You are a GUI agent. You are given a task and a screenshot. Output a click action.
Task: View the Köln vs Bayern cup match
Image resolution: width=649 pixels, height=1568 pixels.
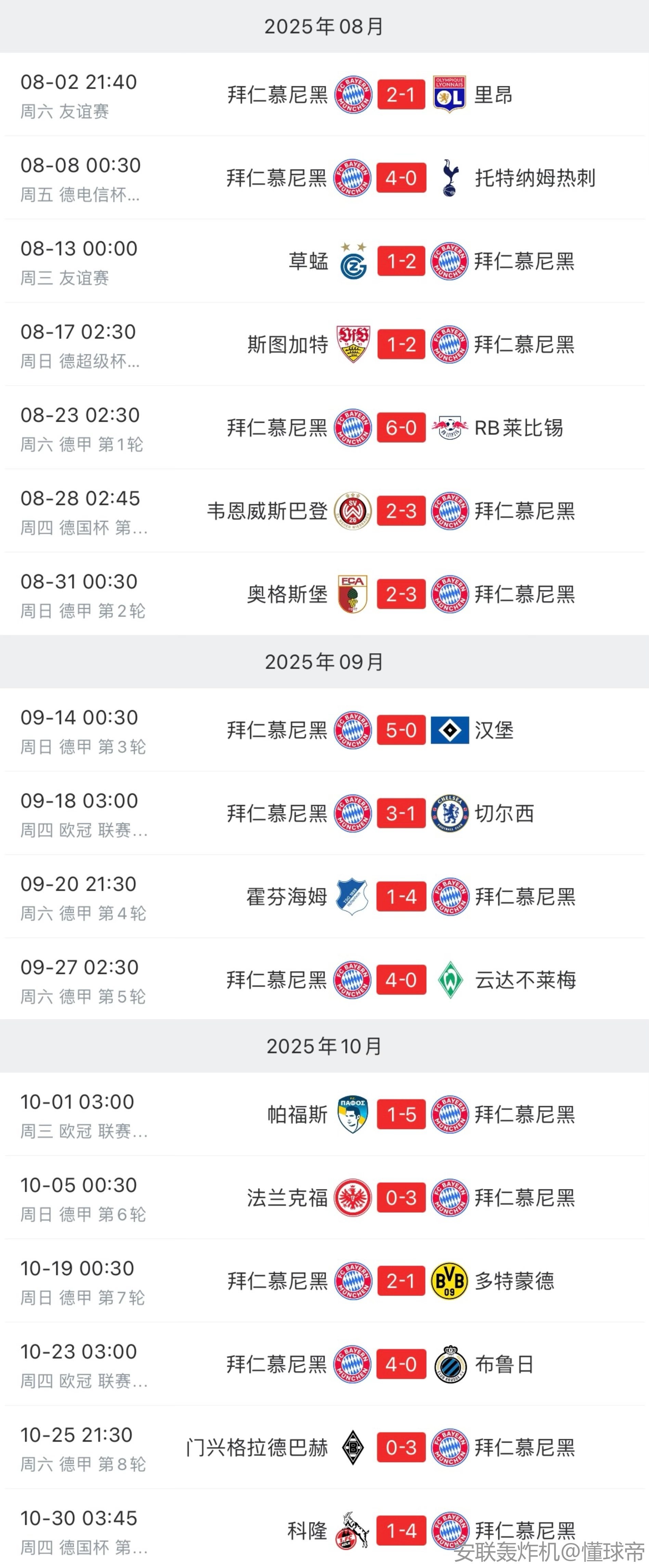[401, 1531]
